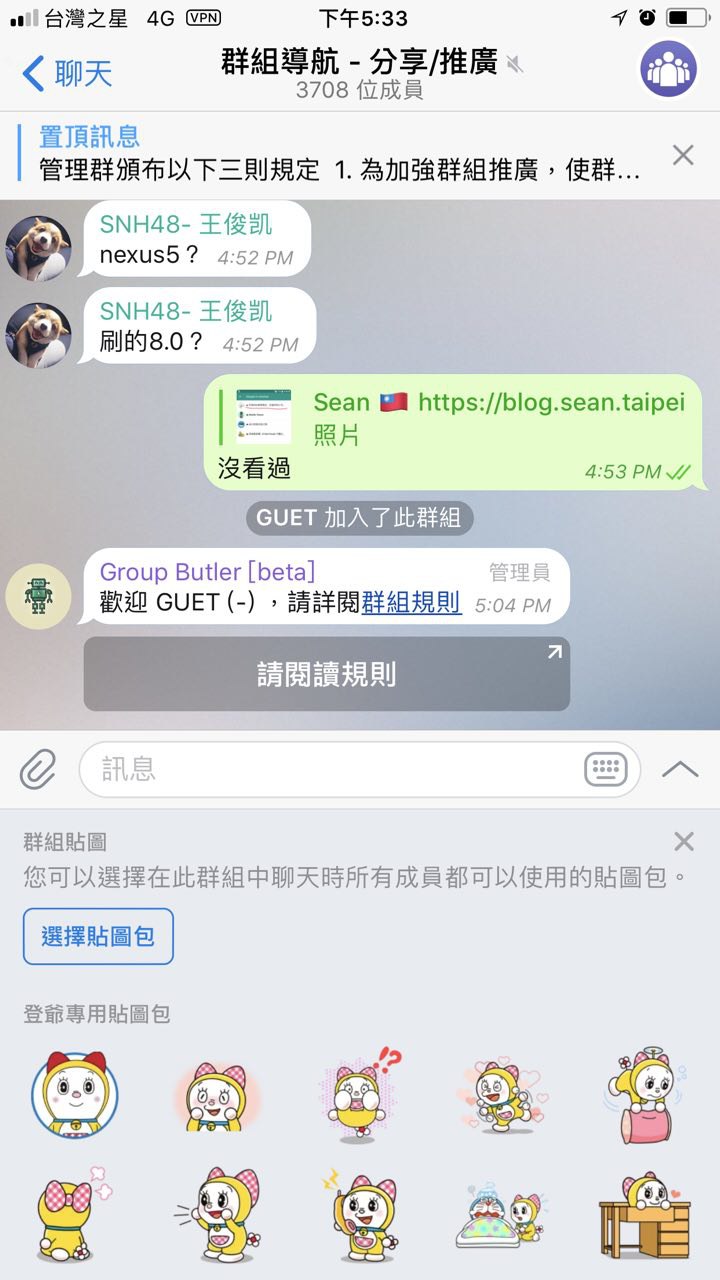Send the sticker sitting at a wooden desk
The width and height of the screenshot is (720, 1280).
[643, 1215]
